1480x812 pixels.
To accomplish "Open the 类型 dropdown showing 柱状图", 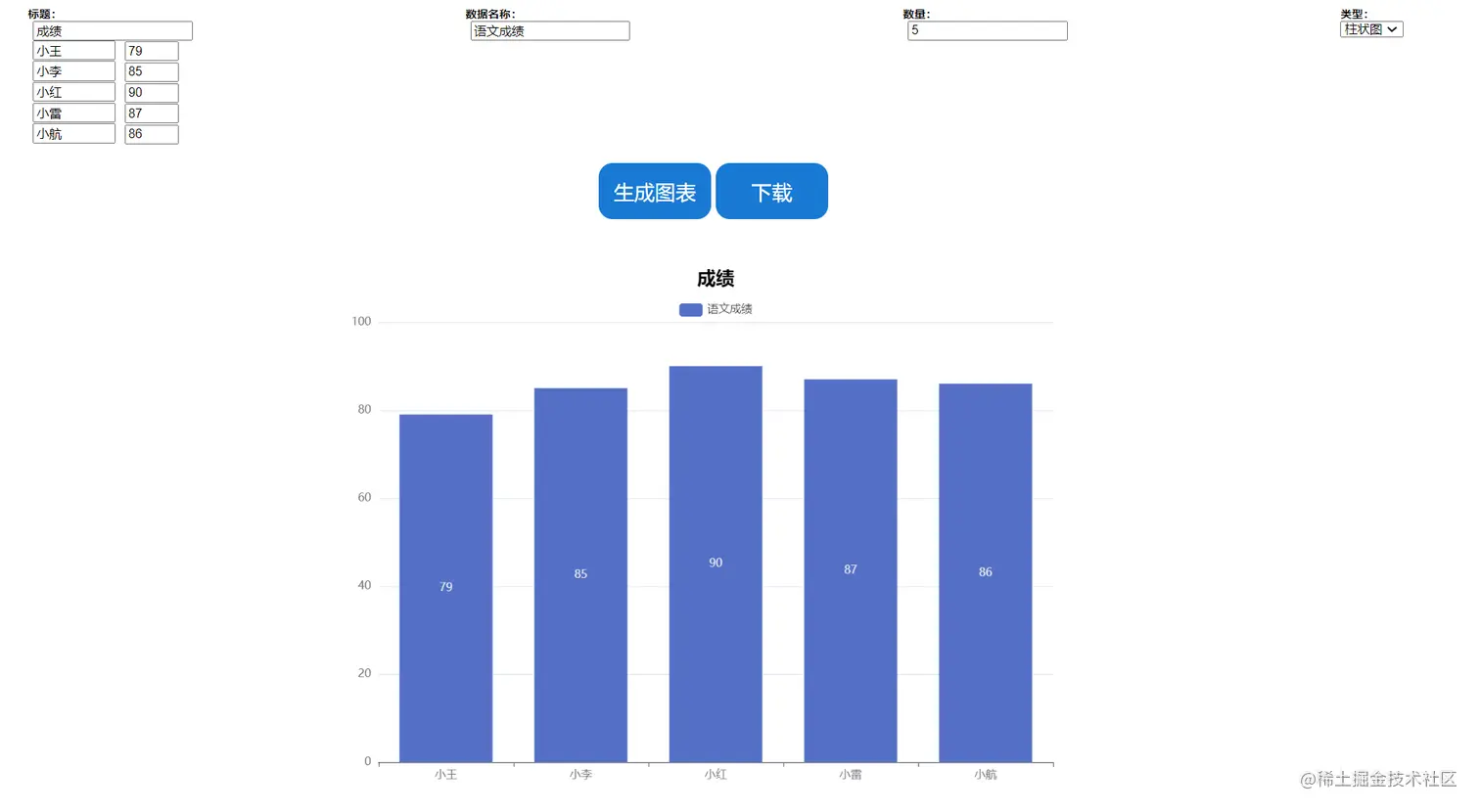I will click(1370, 29).
